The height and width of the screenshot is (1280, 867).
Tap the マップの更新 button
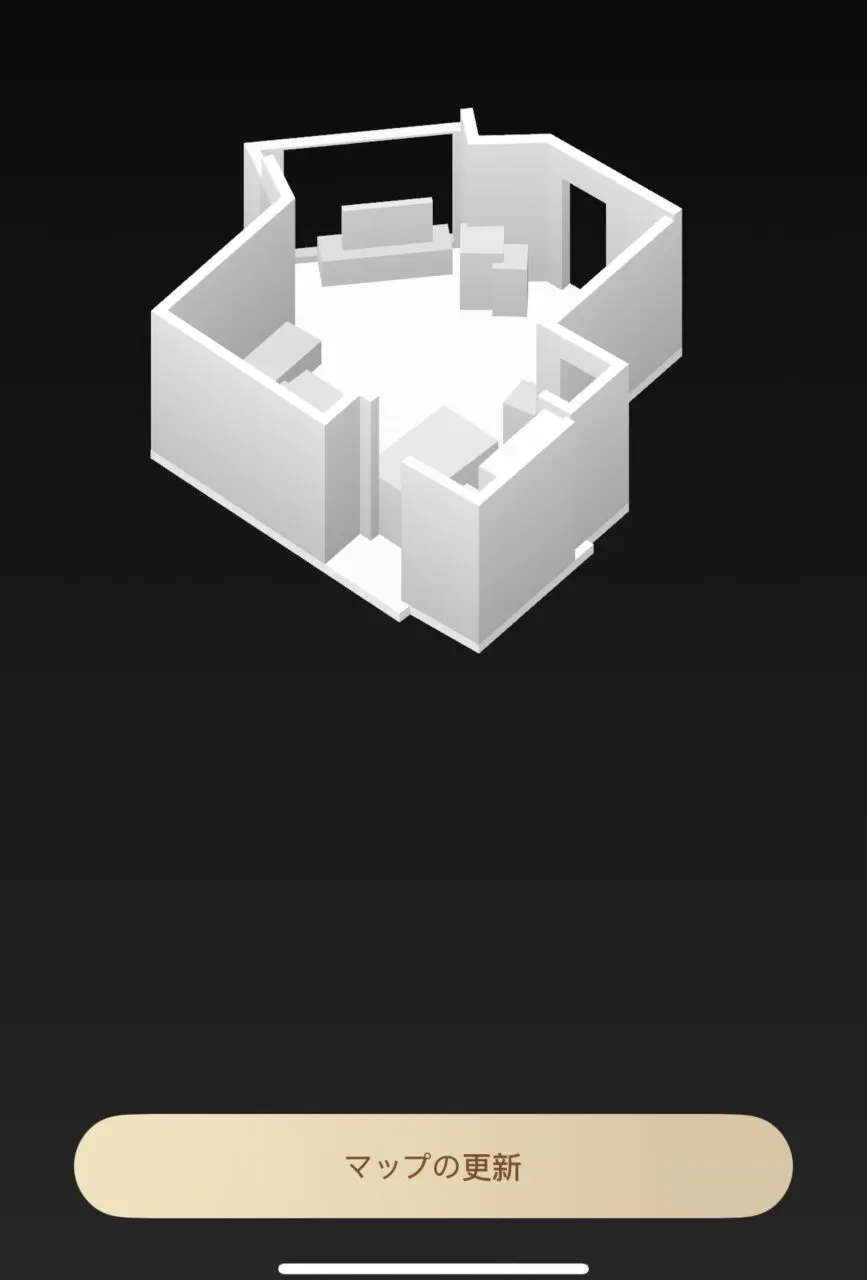pyautogui.click(x=433, y=1166)
